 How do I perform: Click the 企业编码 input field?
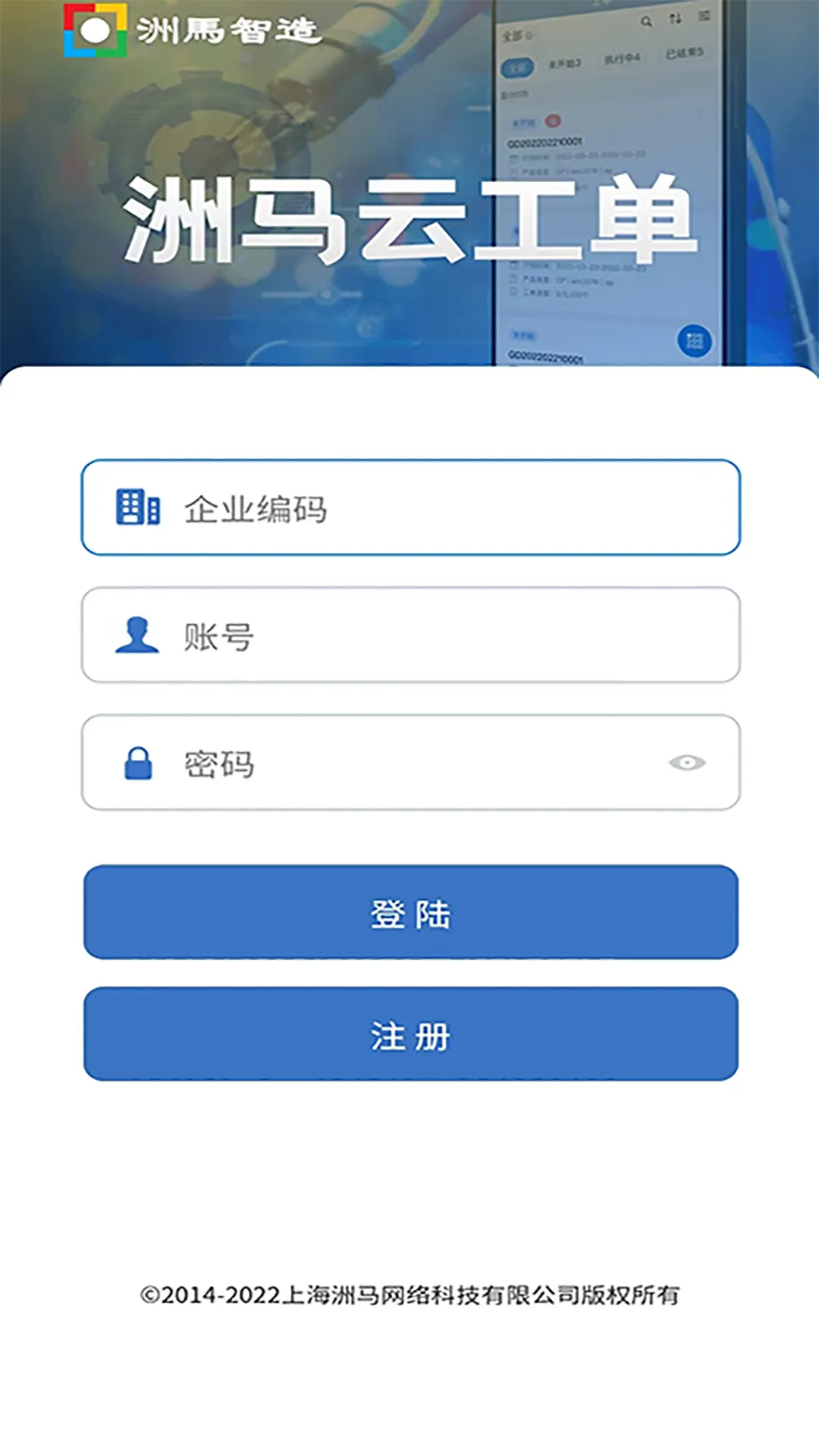point(409,508)
